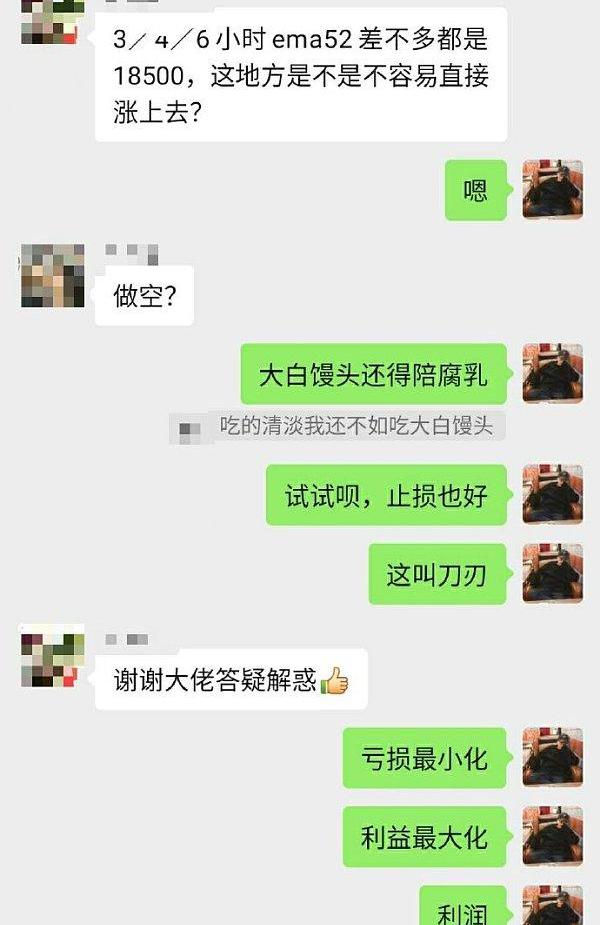Image resolution: width=600 pixels, height=925 pixels.
Task: Tap the avatar next to 亏损最小化
Action: (x=552, y=757)
